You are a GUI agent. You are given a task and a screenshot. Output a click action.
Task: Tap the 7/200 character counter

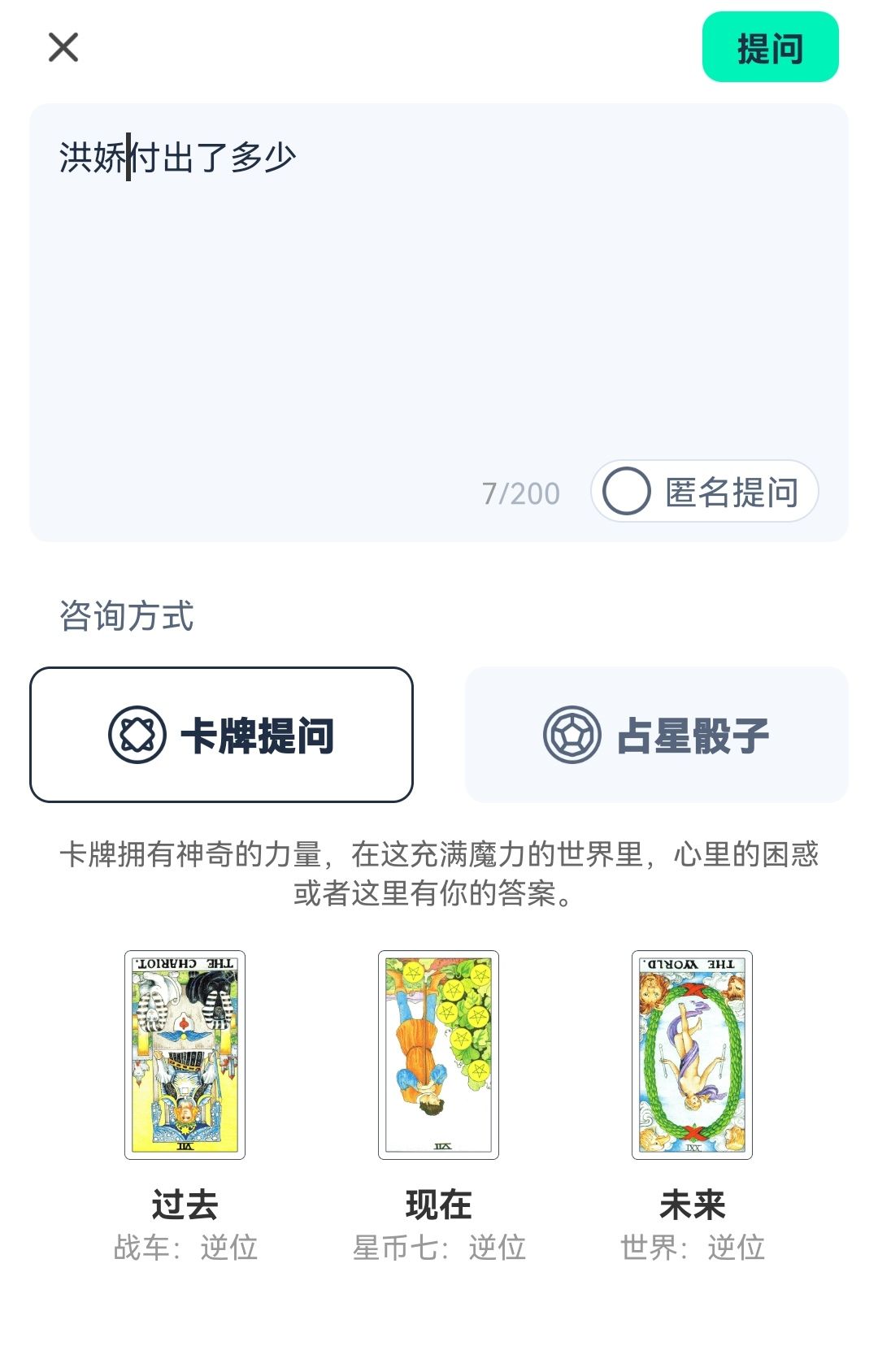519,490
